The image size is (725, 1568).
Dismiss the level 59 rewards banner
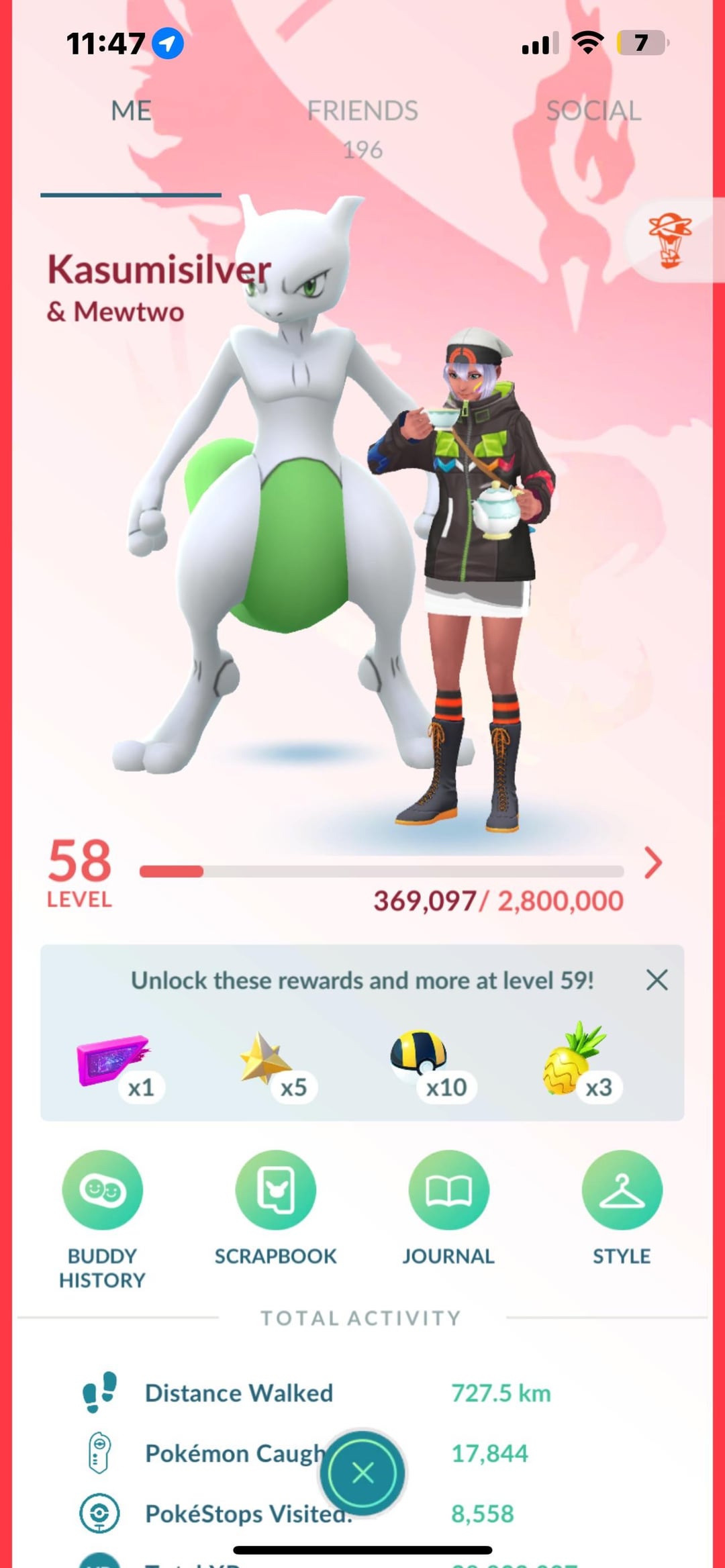(657, 980)
